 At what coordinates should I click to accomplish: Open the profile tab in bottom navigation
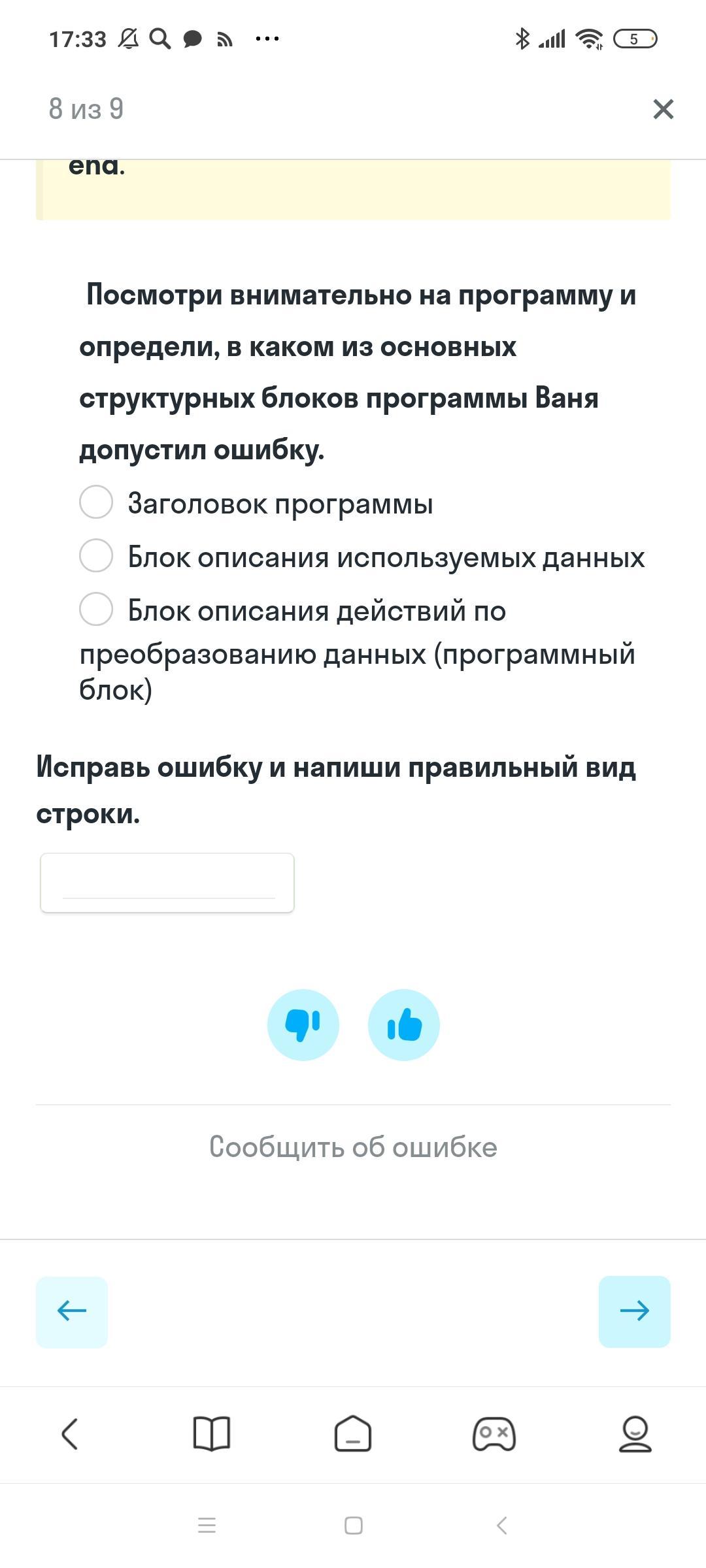(x=635, y=1433)
